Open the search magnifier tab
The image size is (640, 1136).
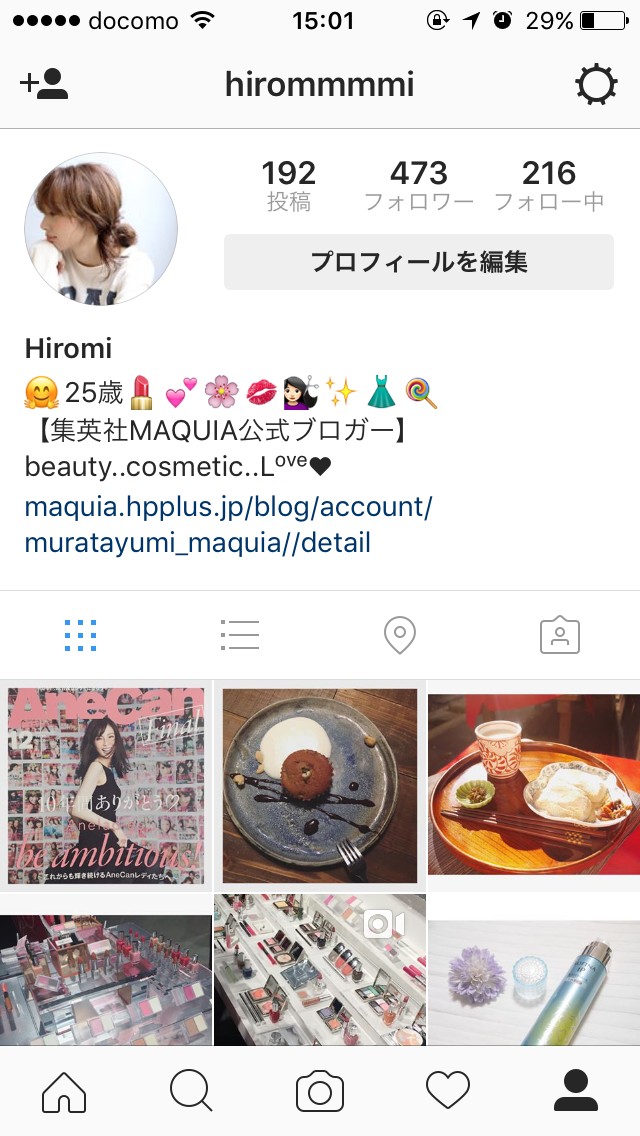(191, 1091)
